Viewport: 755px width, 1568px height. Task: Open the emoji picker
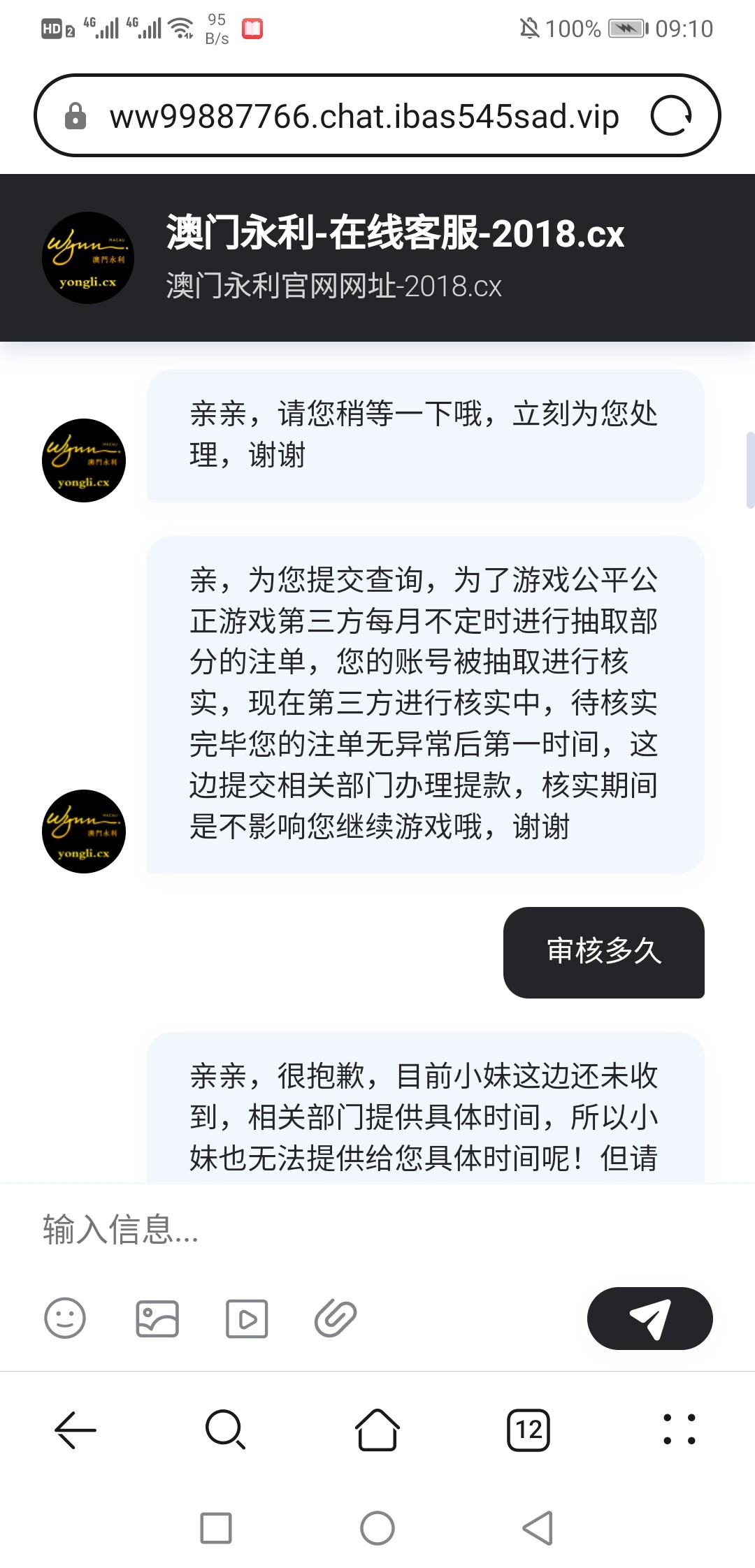click(65, 1319)
